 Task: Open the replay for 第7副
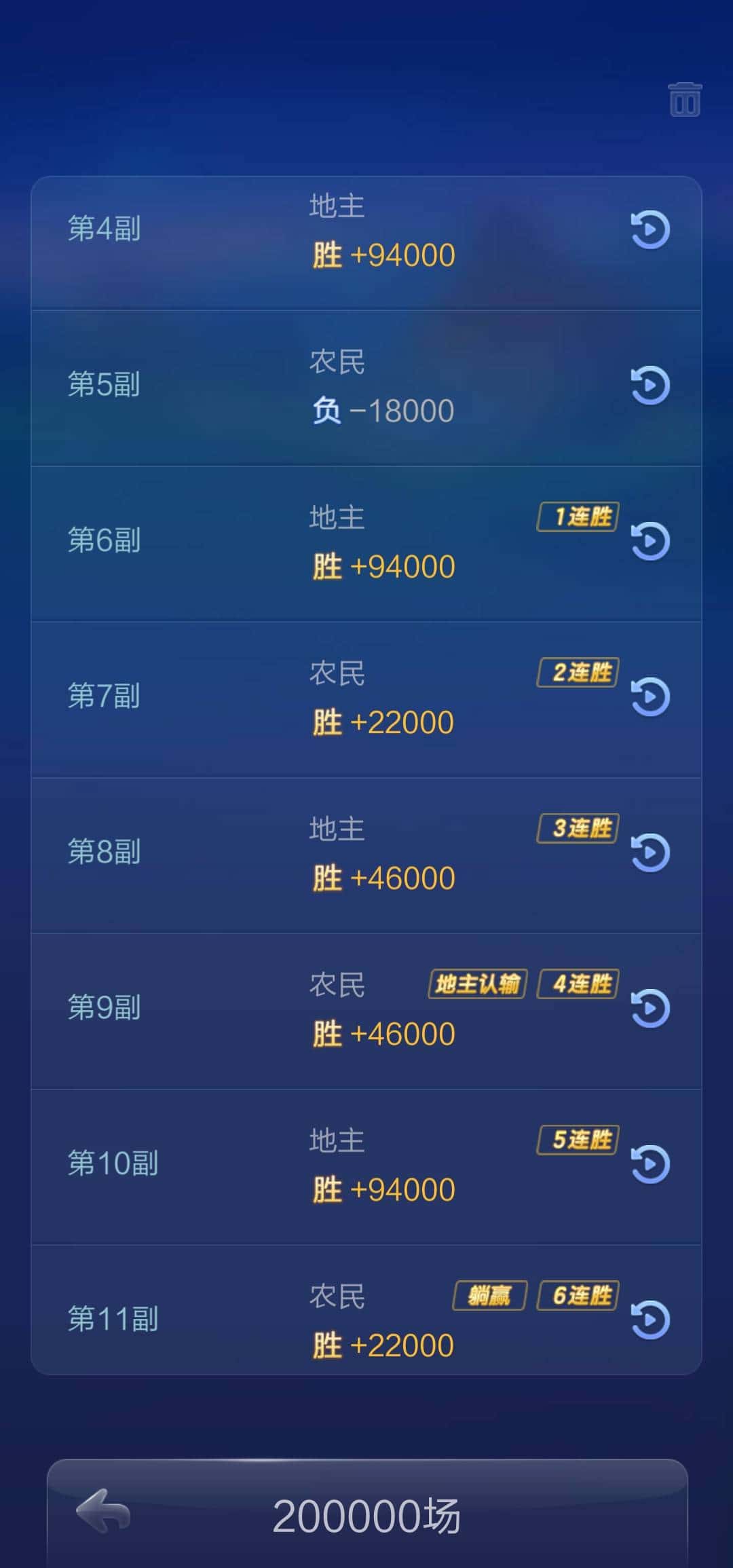click(650, 697)
